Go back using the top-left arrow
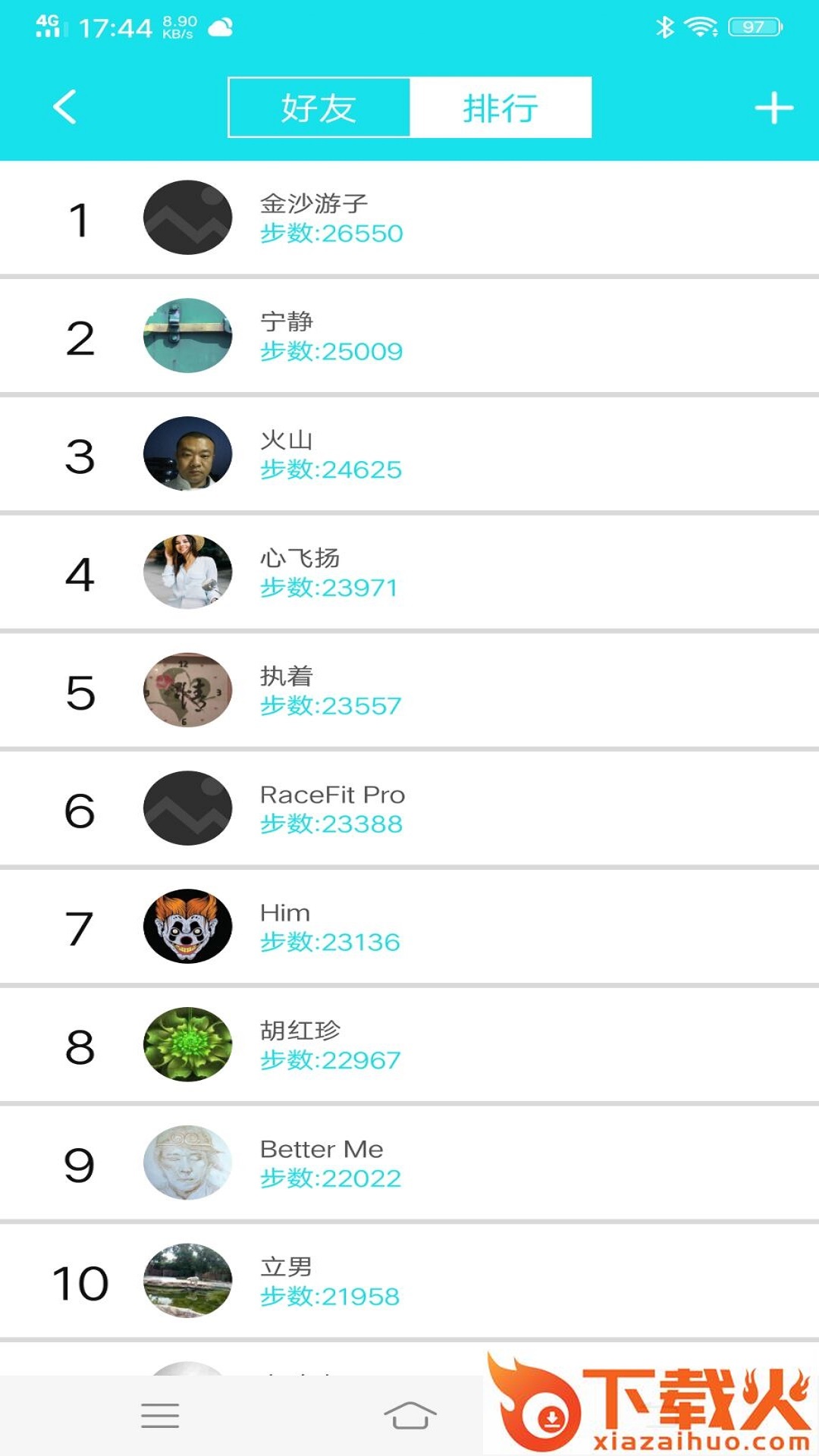This screenshot has width=819, height=1456. [x=65, y=107]
